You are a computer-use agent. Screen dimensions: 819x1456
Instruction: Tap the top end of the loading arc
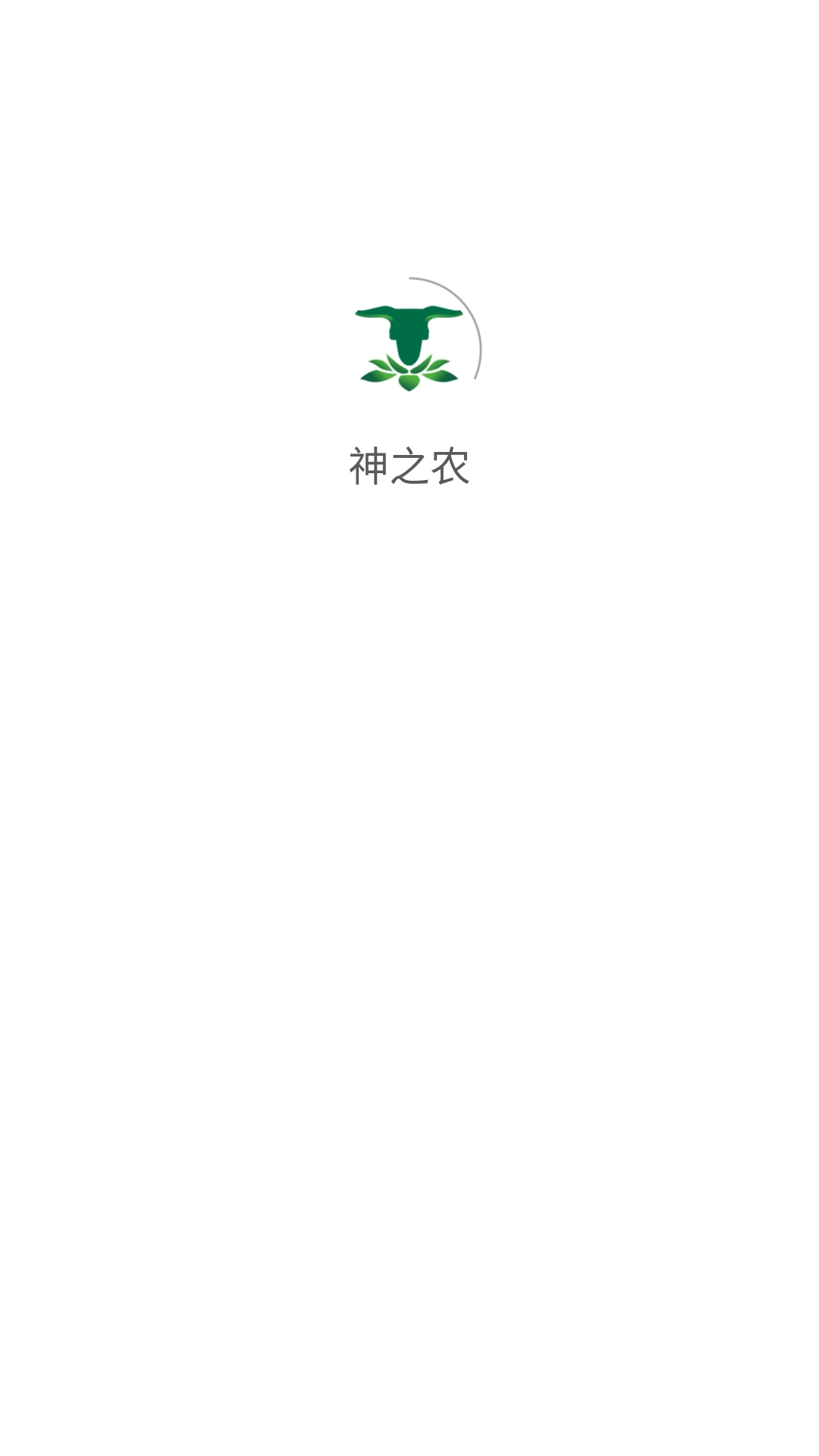tap(410, 278)
